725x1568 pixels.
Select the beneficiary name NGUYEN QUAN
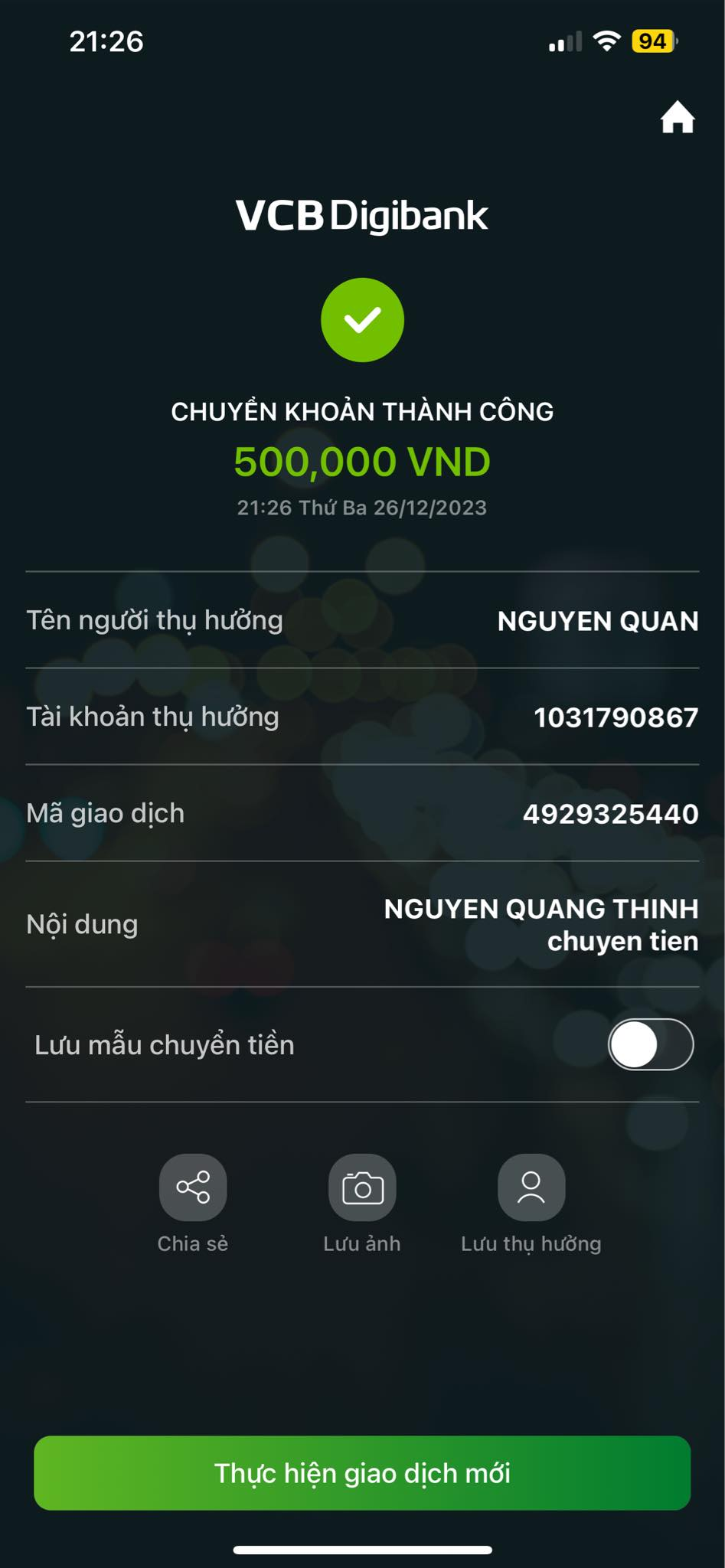pos(598,622)
